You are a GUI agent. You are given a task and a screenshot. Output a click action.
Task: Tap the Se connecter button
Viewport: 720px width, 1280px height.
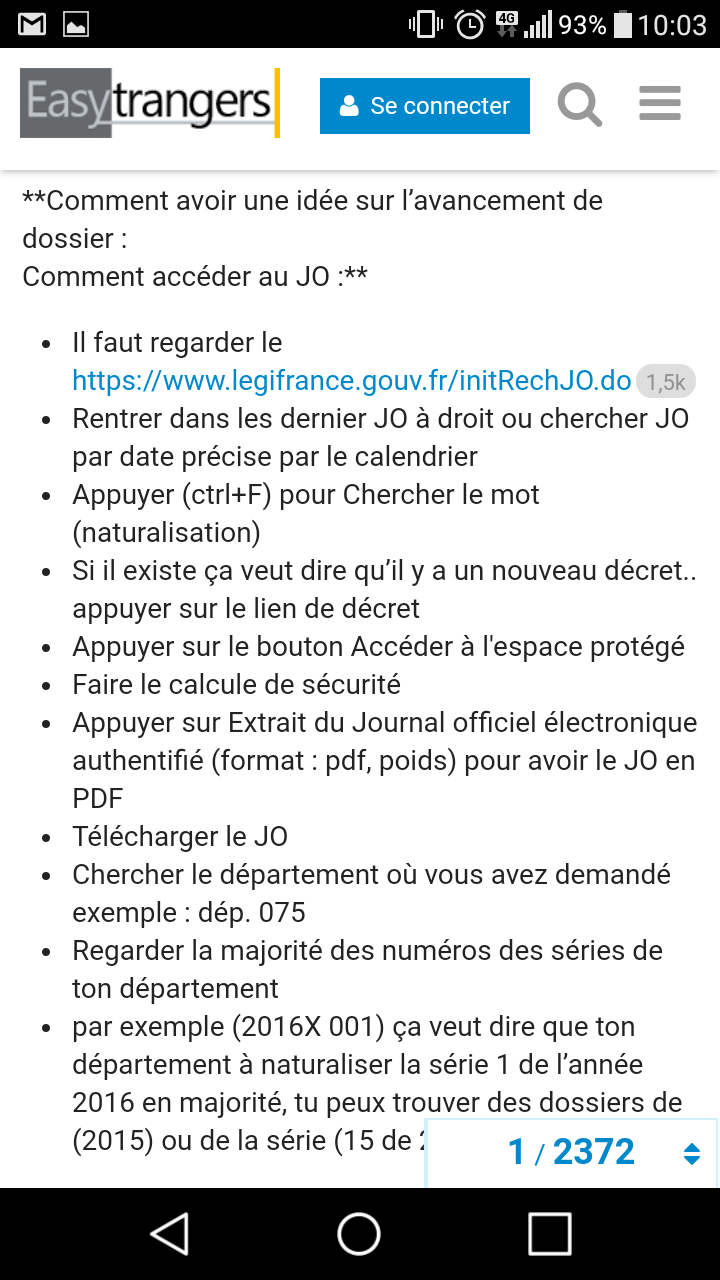[x=425, y=105]
